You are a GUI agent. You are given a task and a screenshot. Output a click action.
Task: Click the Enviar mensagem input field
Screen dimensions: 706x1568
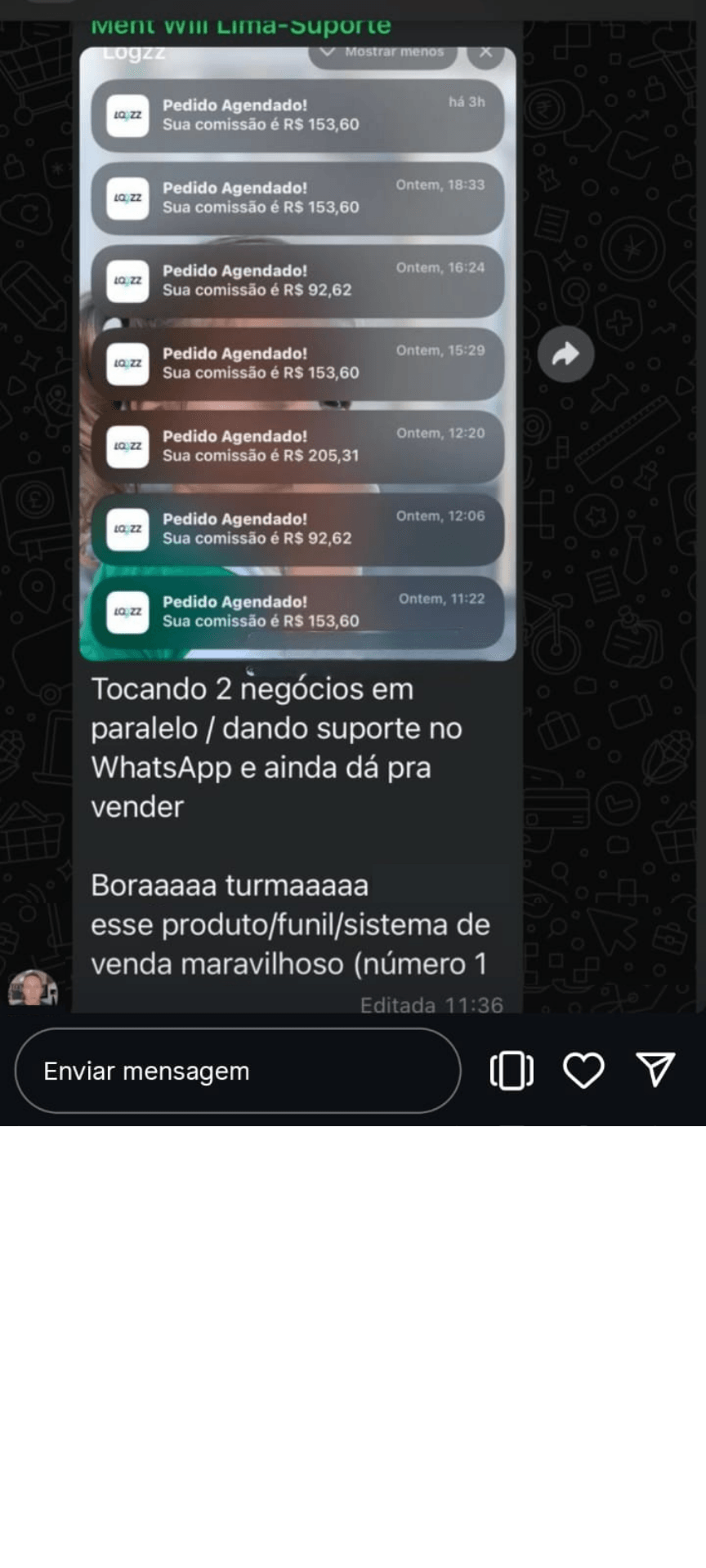(237, 1071)
